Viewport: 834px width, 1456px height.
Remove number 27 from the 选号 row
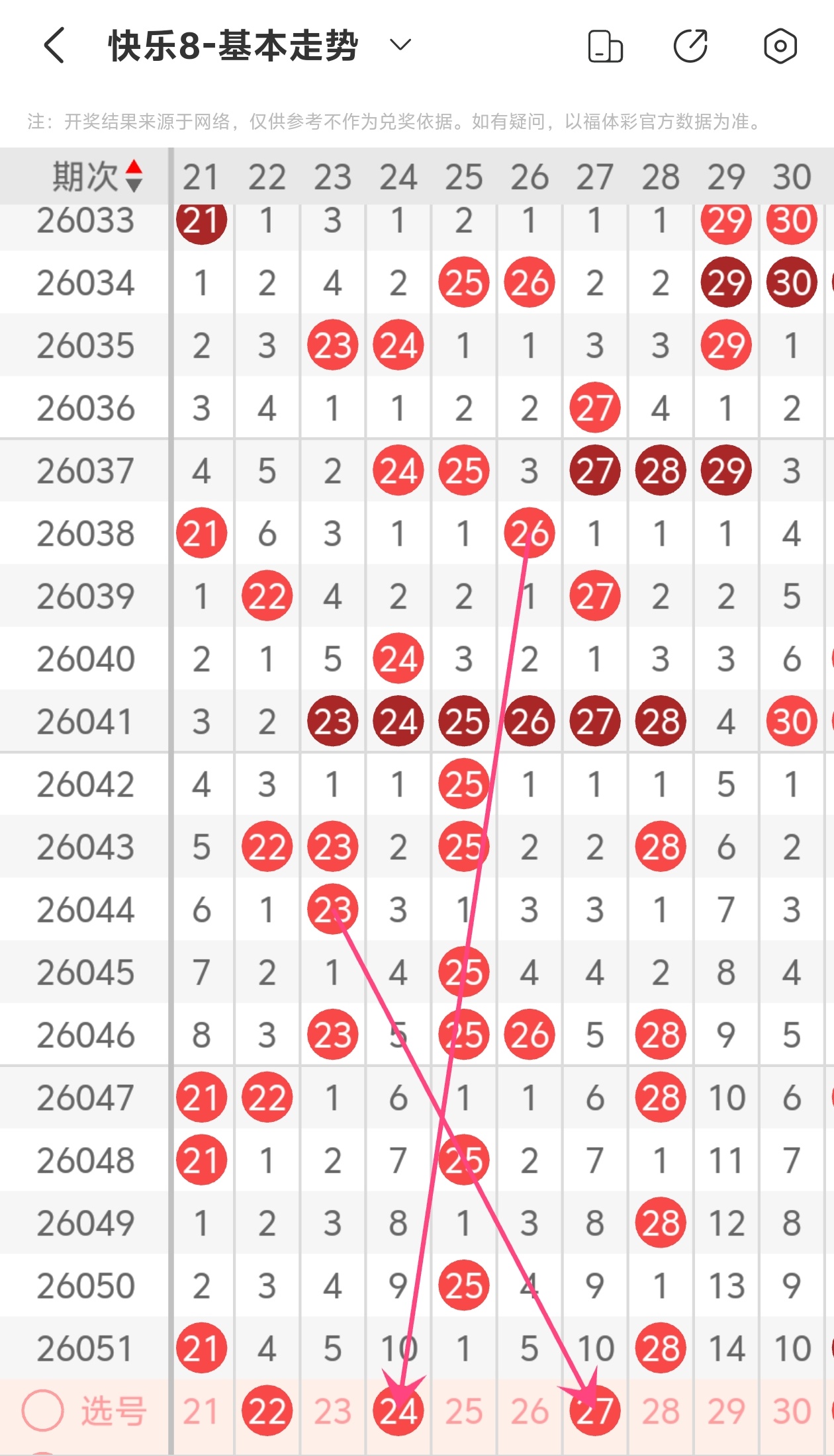pos(594,1412)
